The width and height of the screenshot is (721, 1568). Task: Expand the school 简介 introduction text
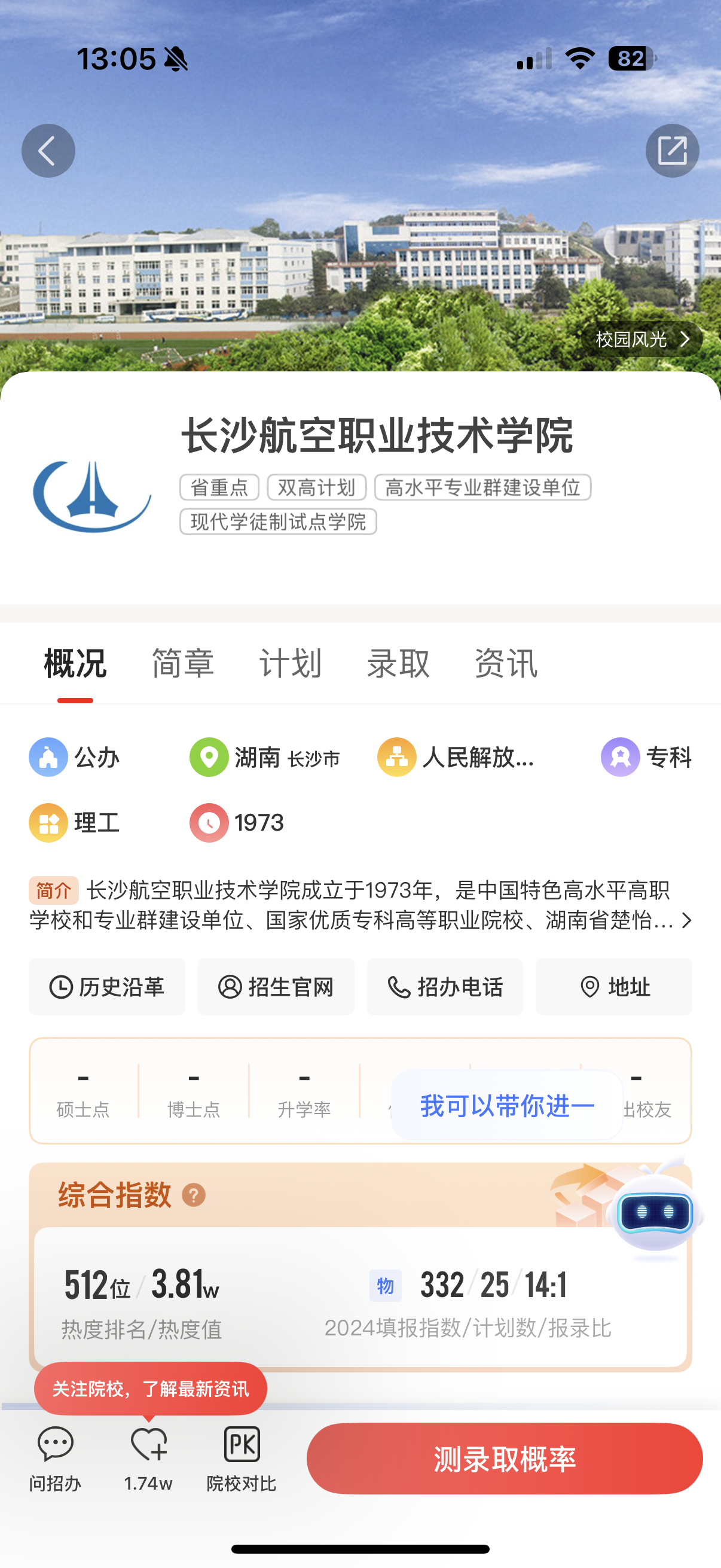[x=686, y=920]
